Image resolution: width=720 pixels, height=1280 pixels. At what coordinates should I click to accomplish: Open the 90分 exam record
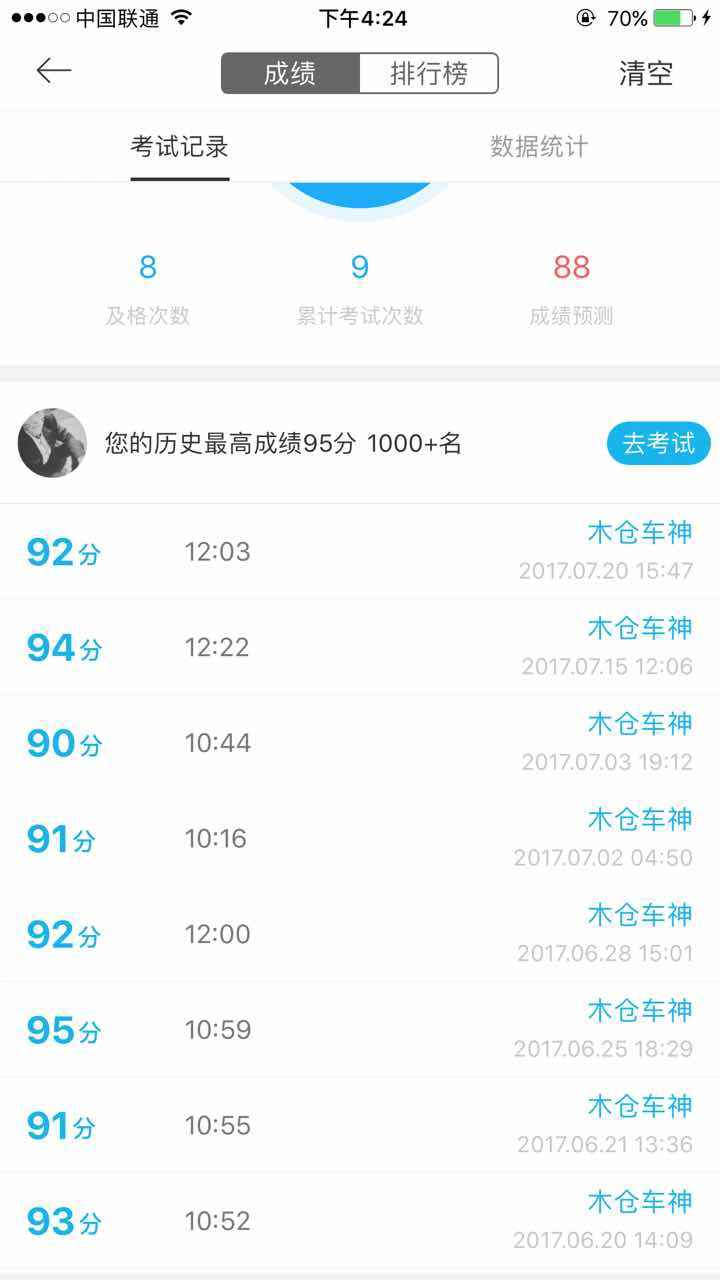click(360, 743)
